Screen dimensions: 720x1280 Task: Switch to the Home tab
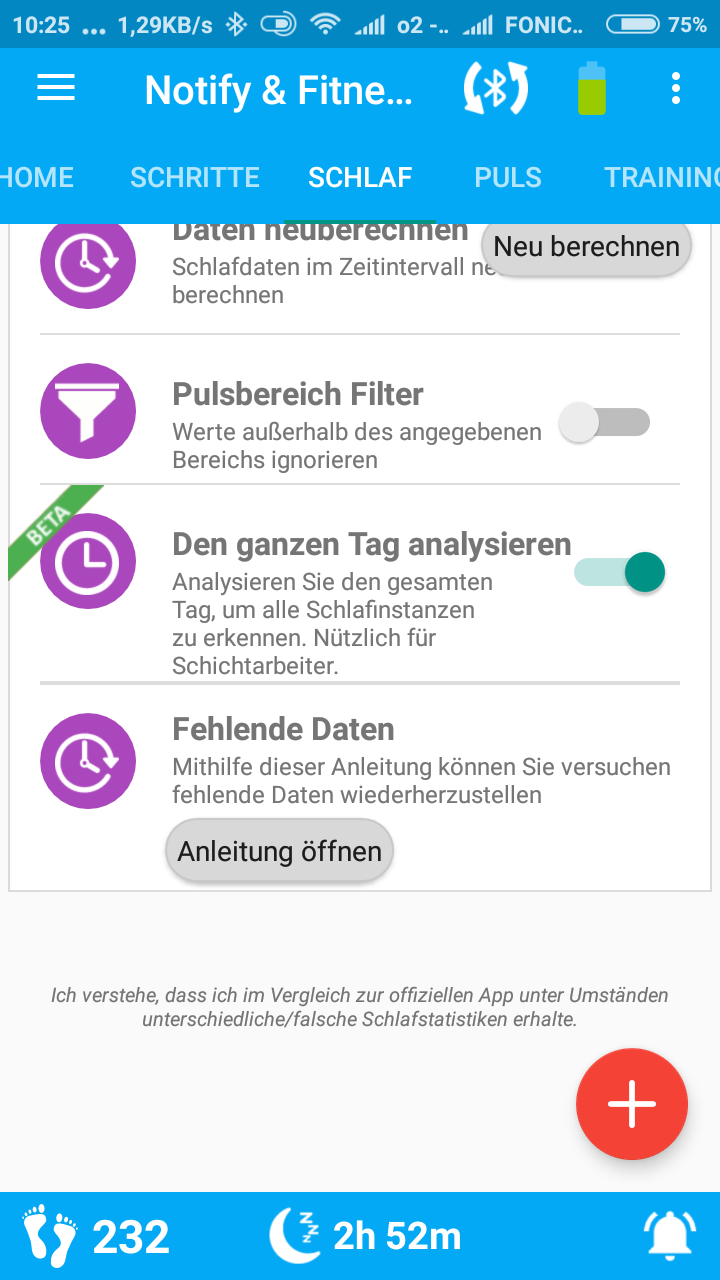(37, 177)
